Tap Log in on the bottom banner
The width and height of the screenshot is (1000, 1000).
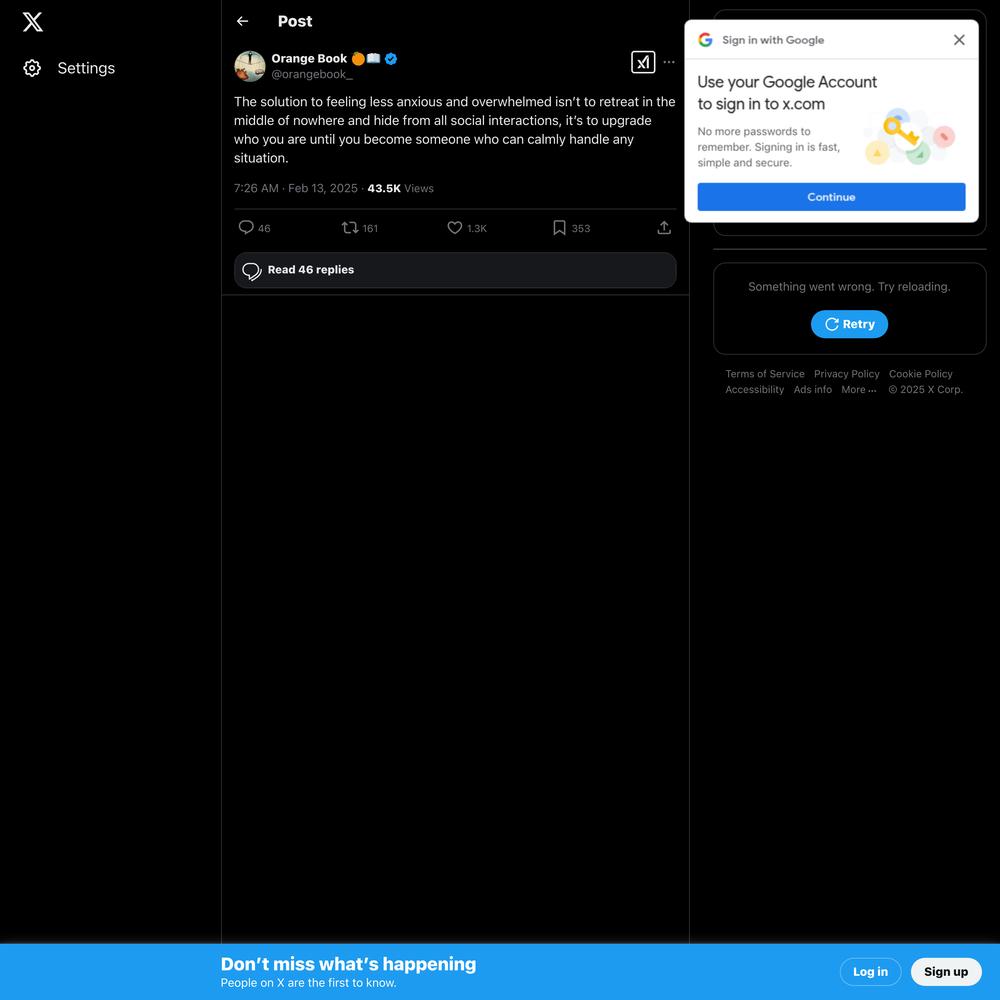click(x=870, y=972)
